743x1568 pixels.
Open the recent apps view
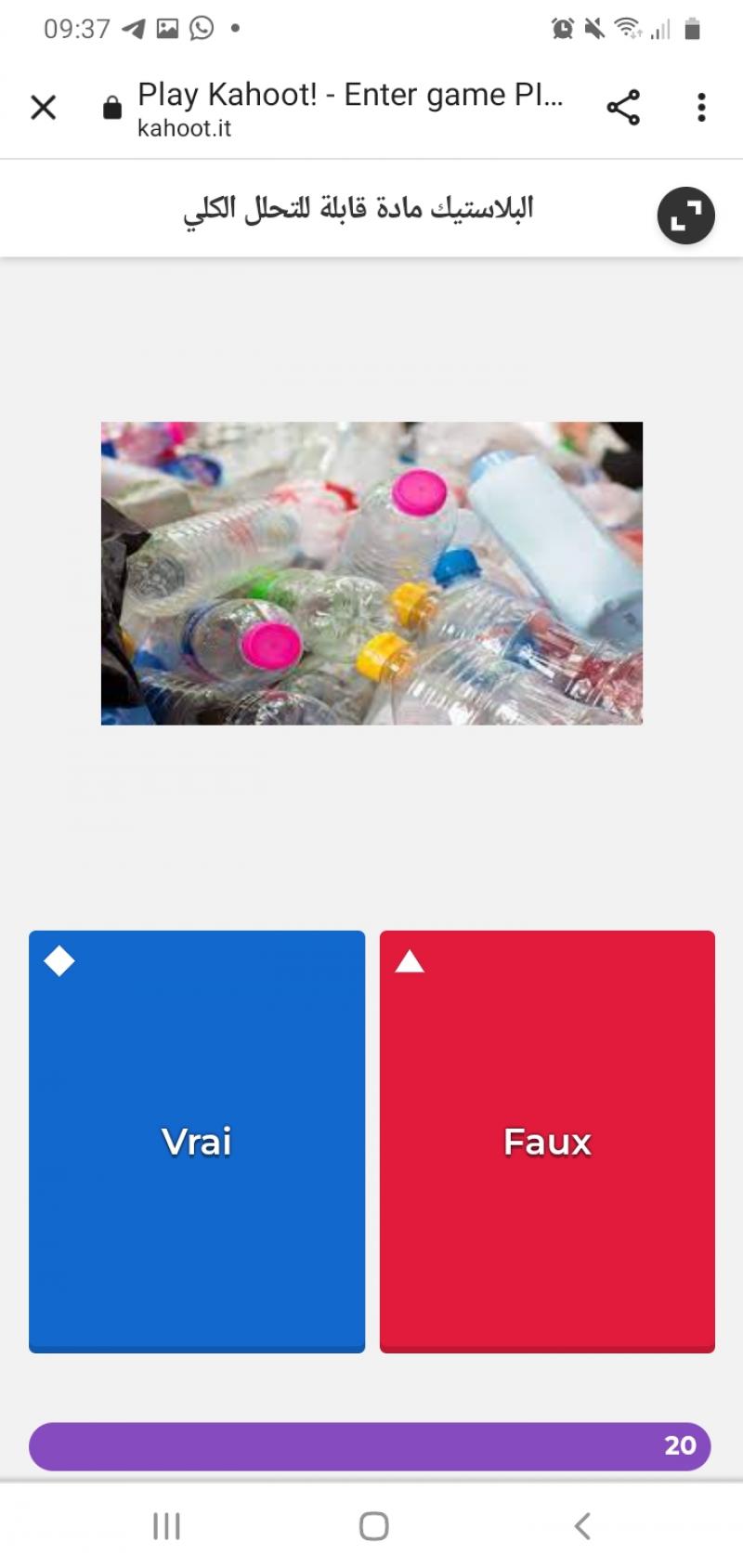coord(166,1525)
